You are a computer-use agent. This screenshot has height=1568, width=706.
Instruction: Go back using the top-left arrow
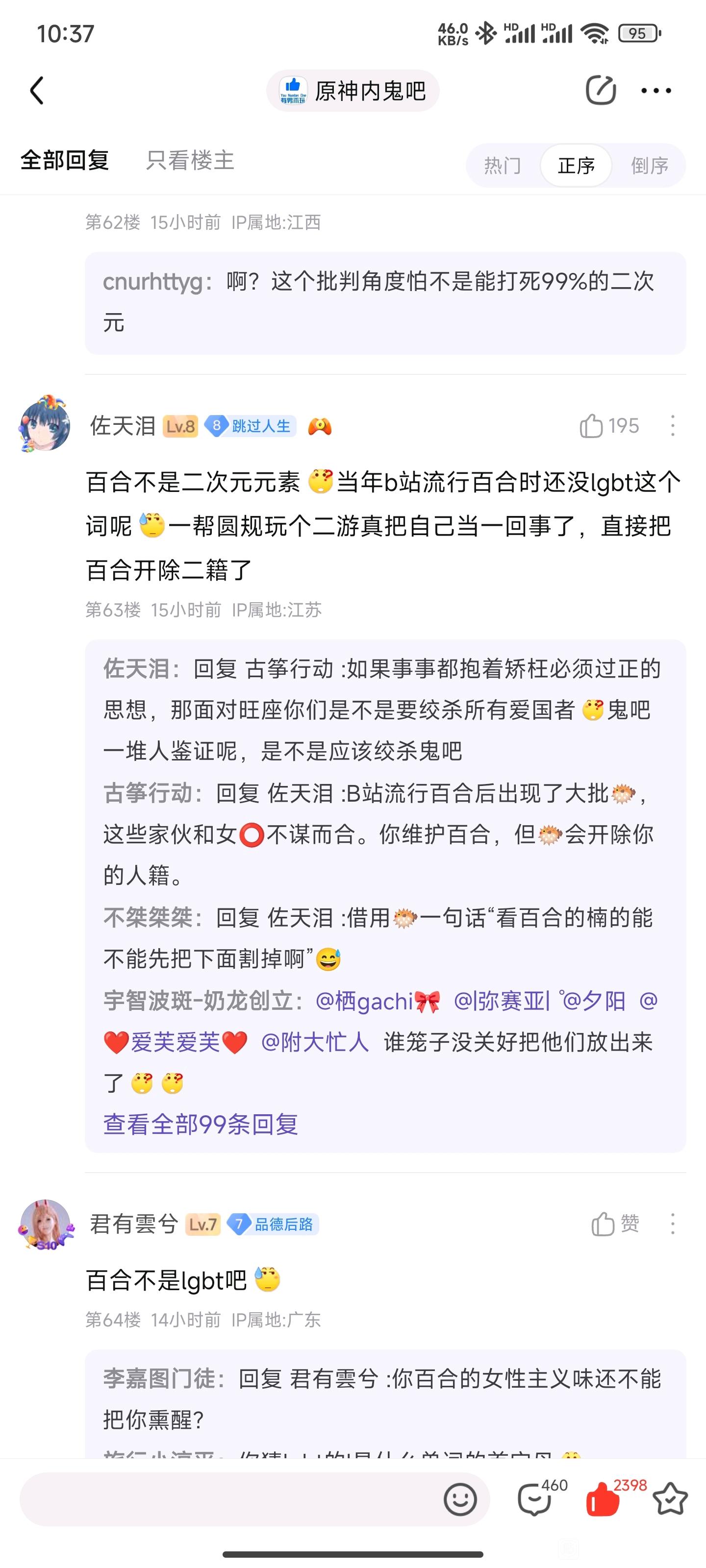pos(37,91)
